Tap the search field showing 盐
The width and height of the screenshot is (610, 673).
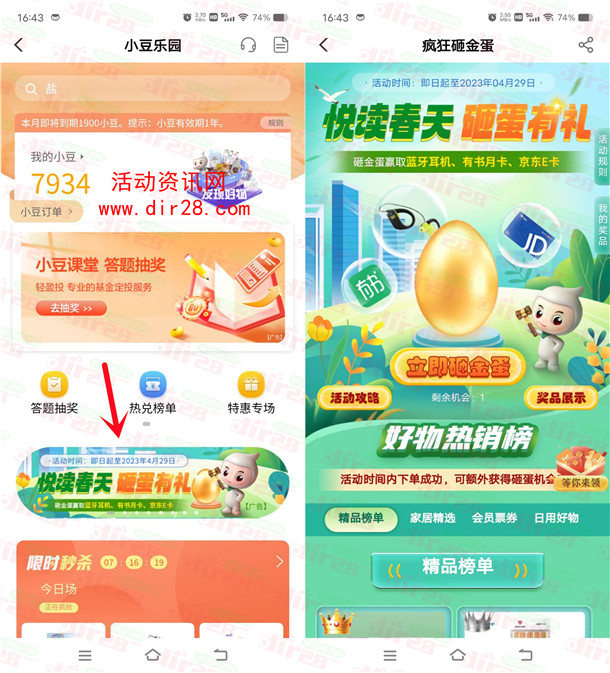tap(150, 89)
